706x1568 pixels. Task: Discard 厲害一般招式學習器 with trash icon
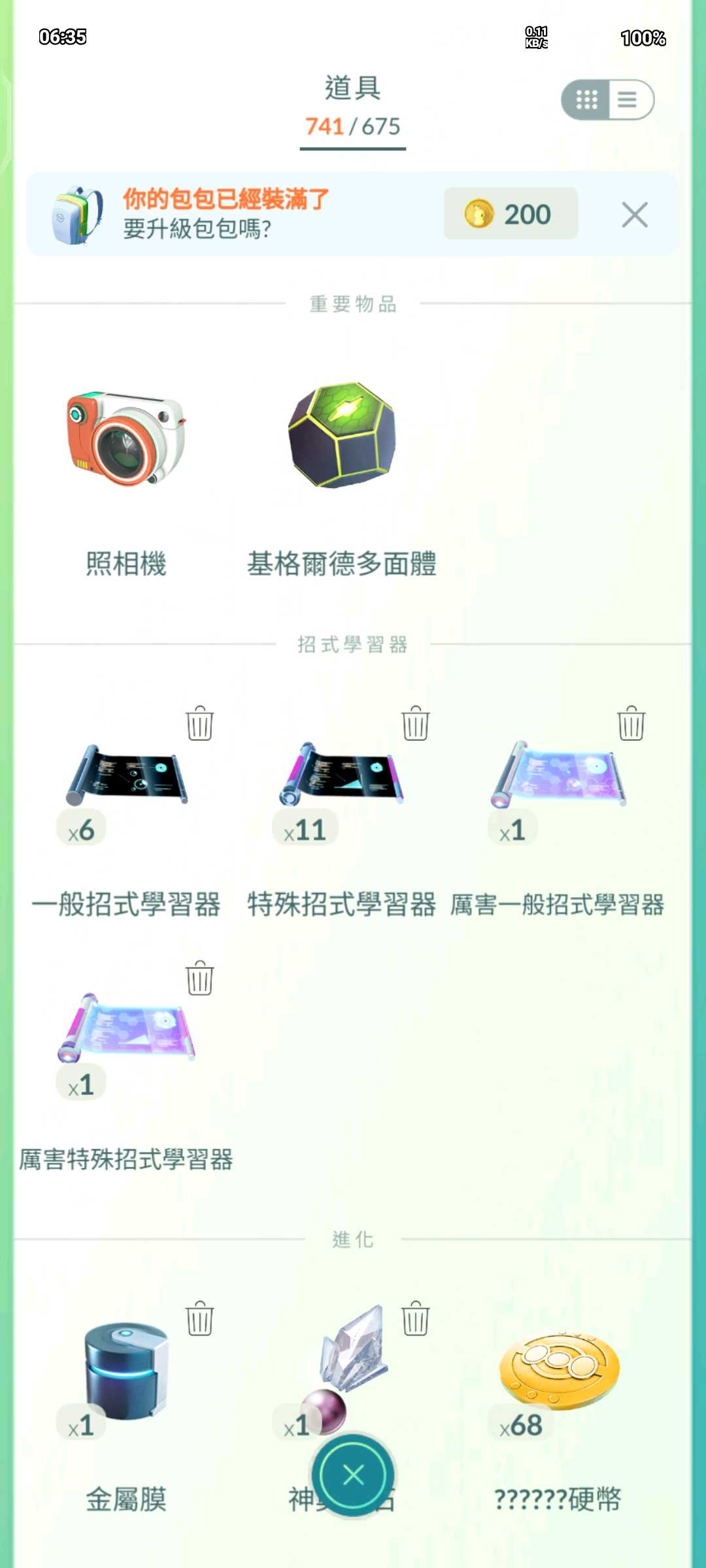[631, 723]
